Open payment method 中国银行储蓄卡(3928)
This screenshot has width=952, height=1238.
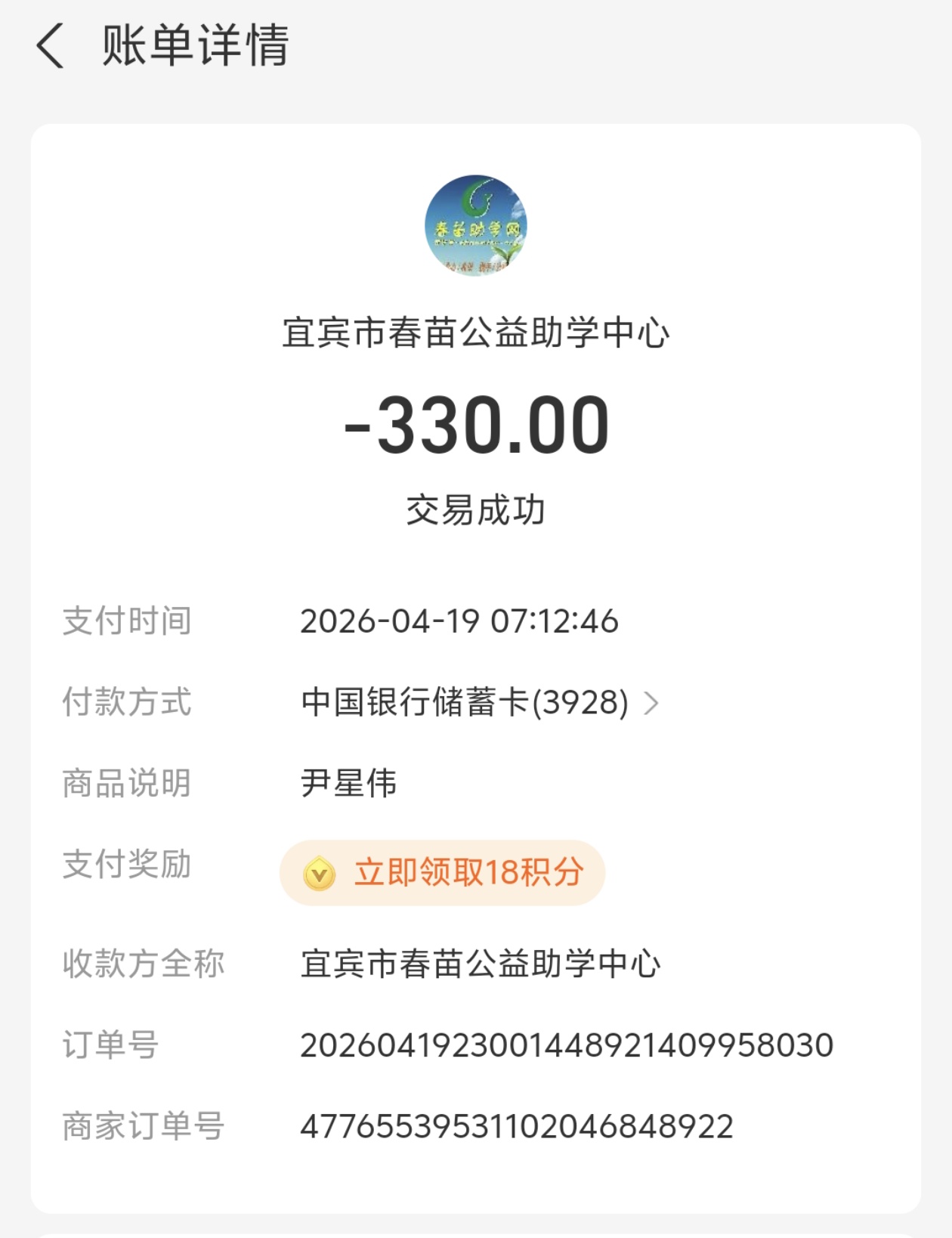click(x=479, y=702)
